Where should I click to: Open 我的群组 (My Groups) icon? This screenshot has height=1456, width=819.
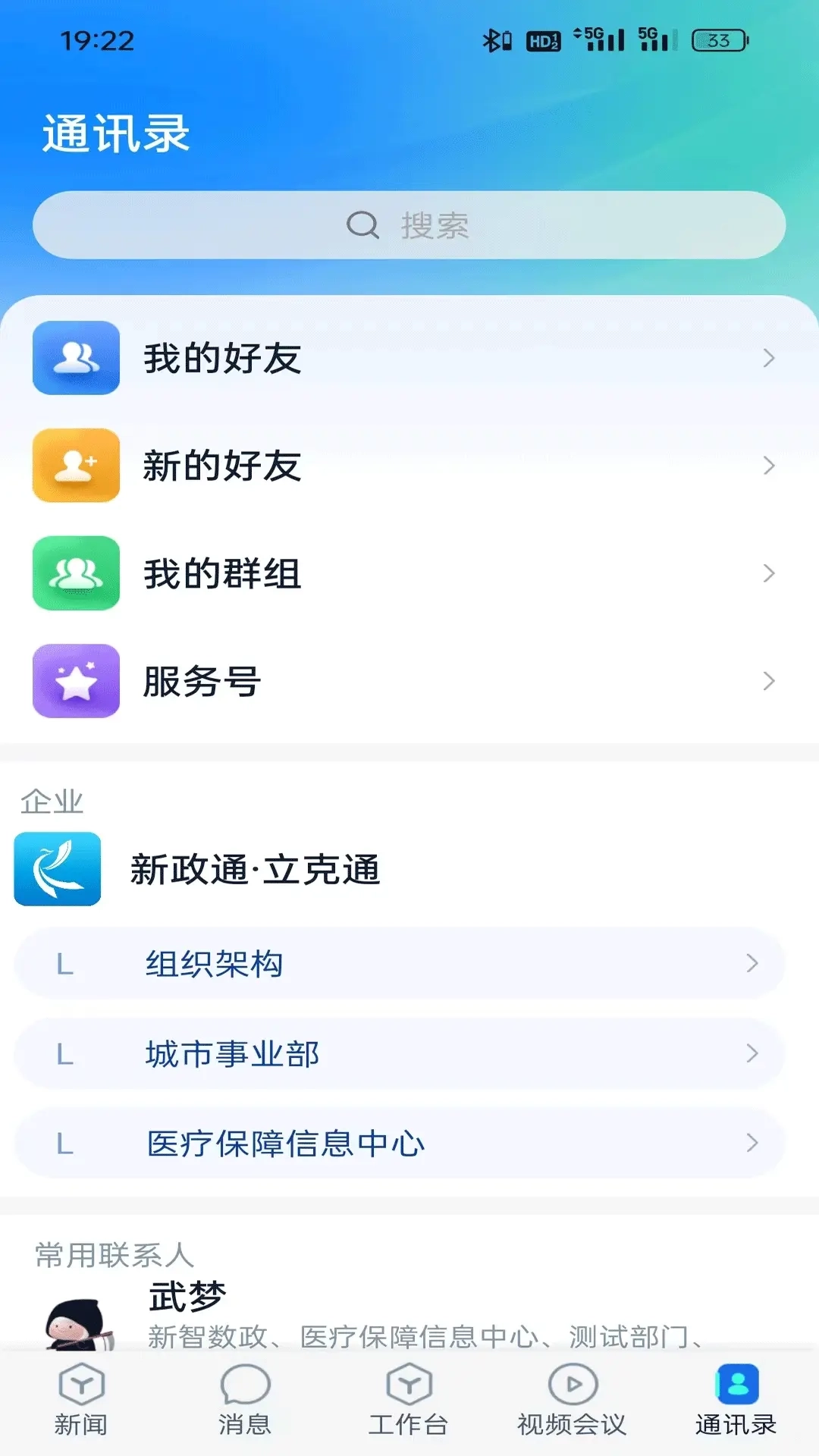(76, 574)
